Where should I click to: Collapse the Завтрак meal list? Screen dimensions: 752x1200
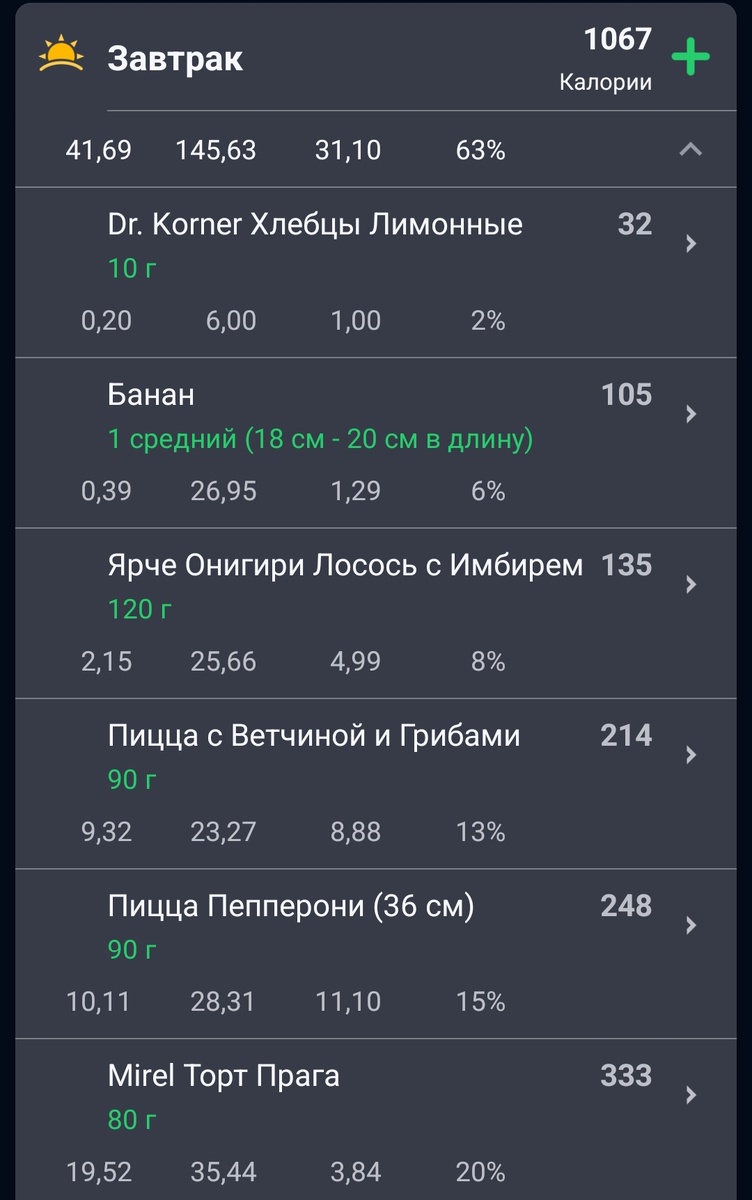690,150
